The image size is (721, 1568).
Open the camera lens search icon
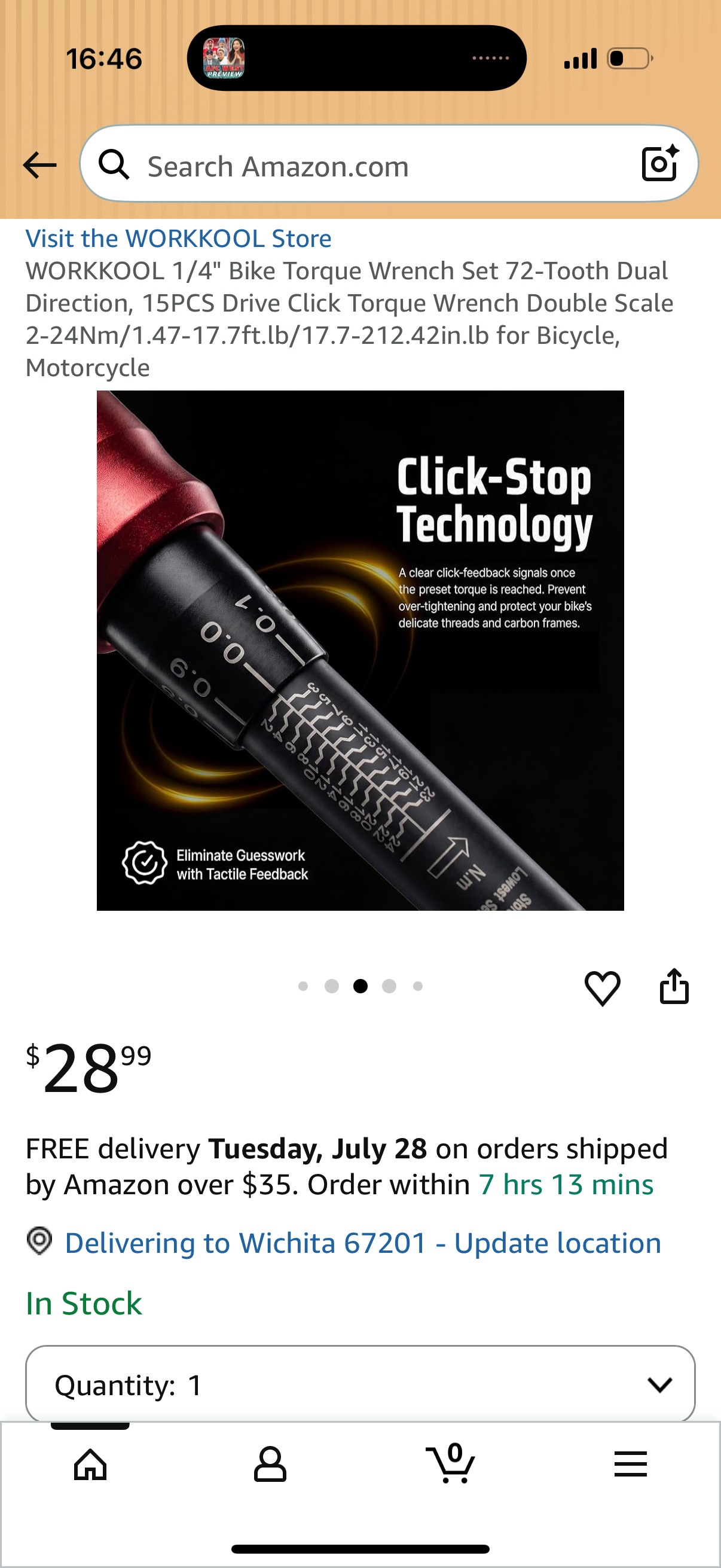(x=660, y=164)
